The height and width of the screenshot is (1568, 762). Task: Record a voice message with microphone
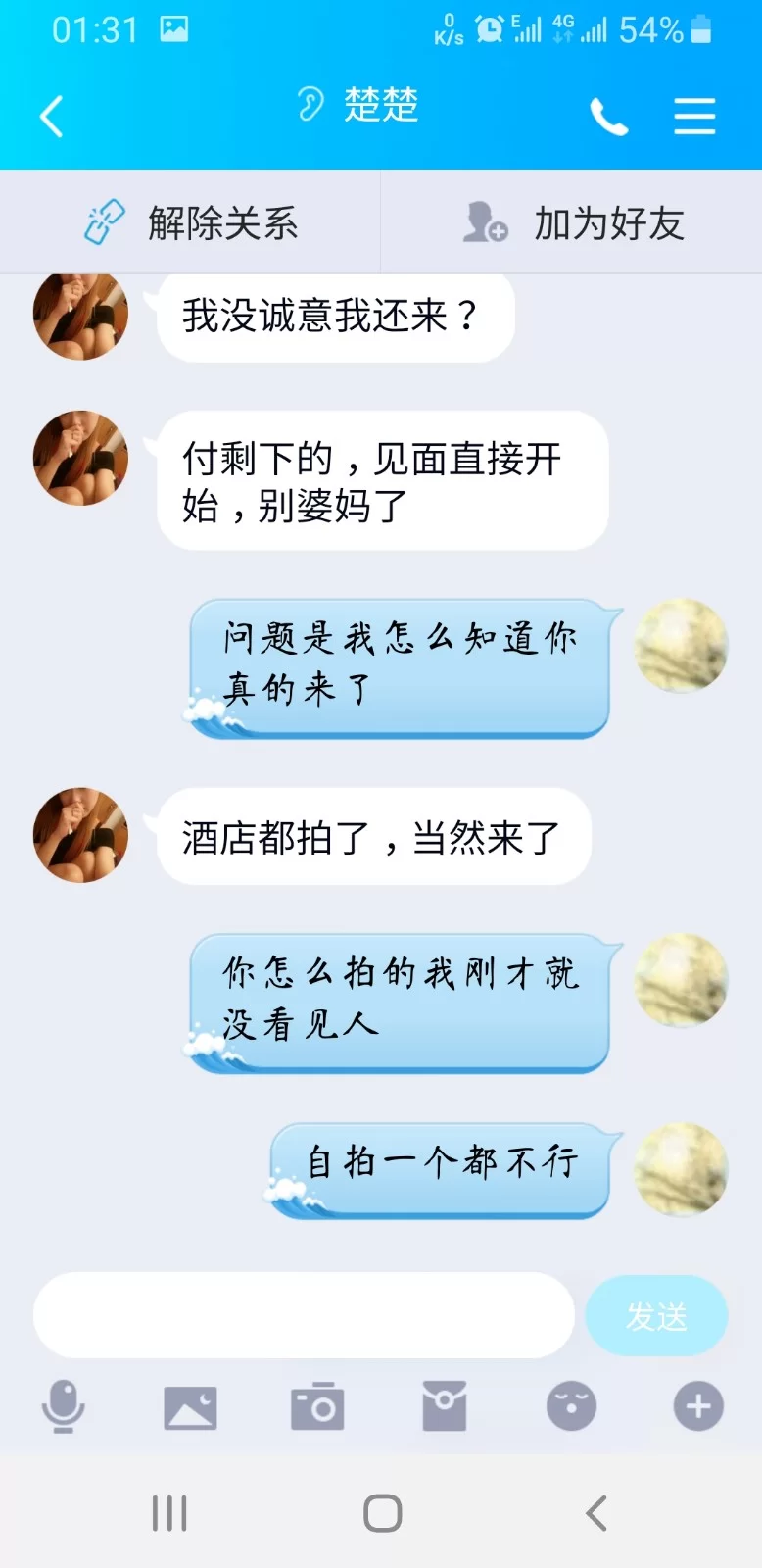63,1407
